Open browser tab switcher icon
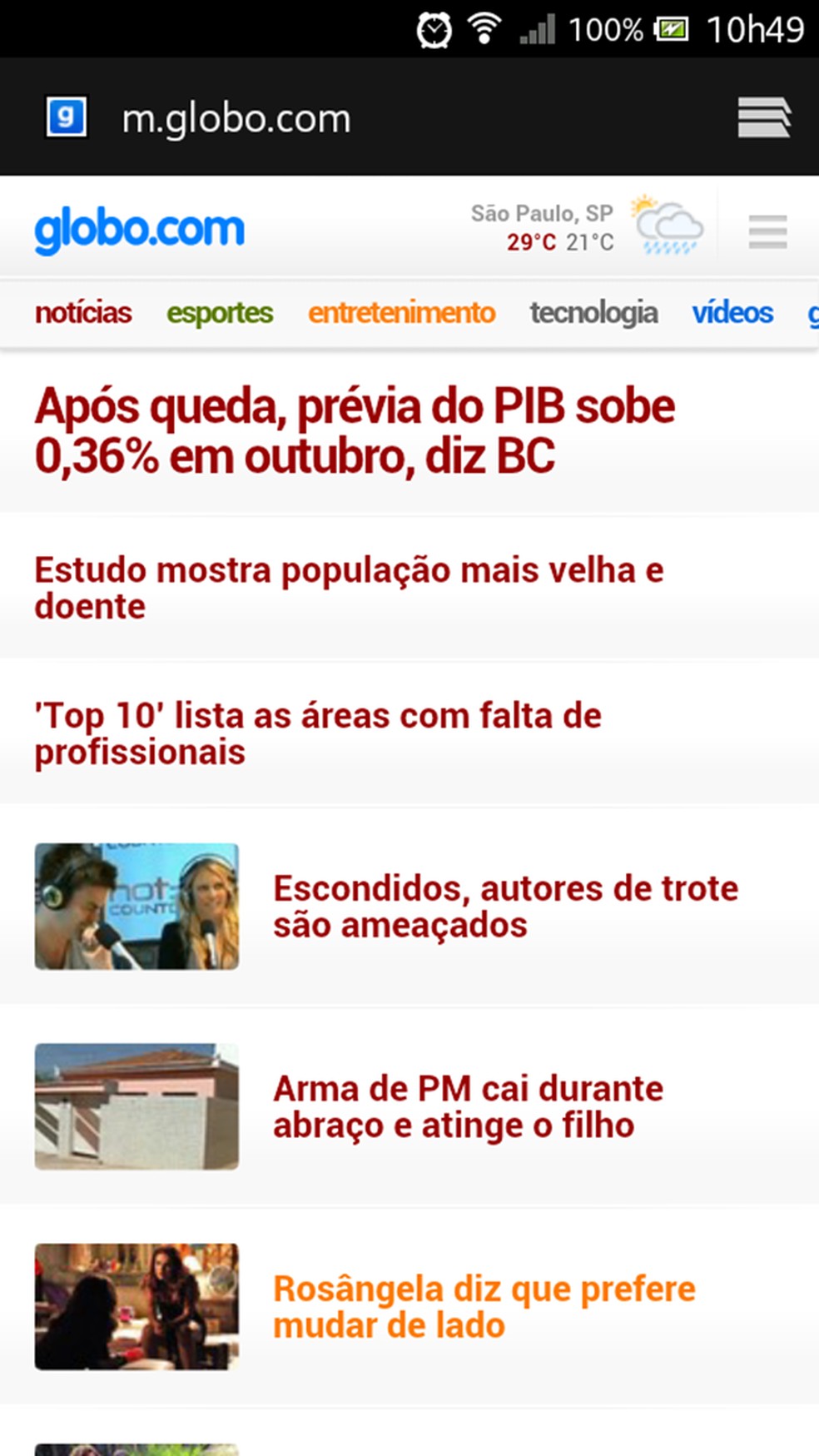Viewport: 819px width, 1456px height. (764, 117)
